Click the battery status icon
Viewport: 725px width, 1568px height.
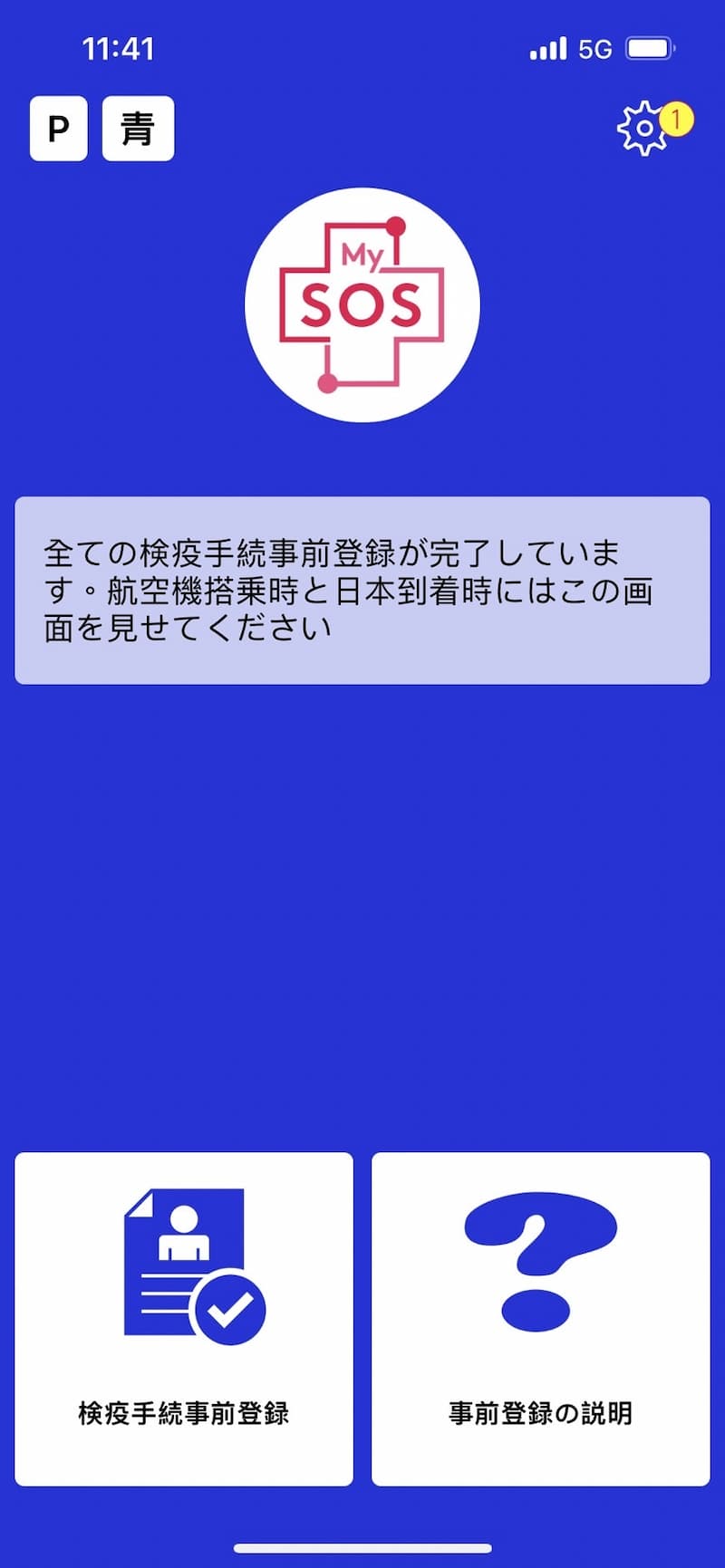tap(649, 48)
